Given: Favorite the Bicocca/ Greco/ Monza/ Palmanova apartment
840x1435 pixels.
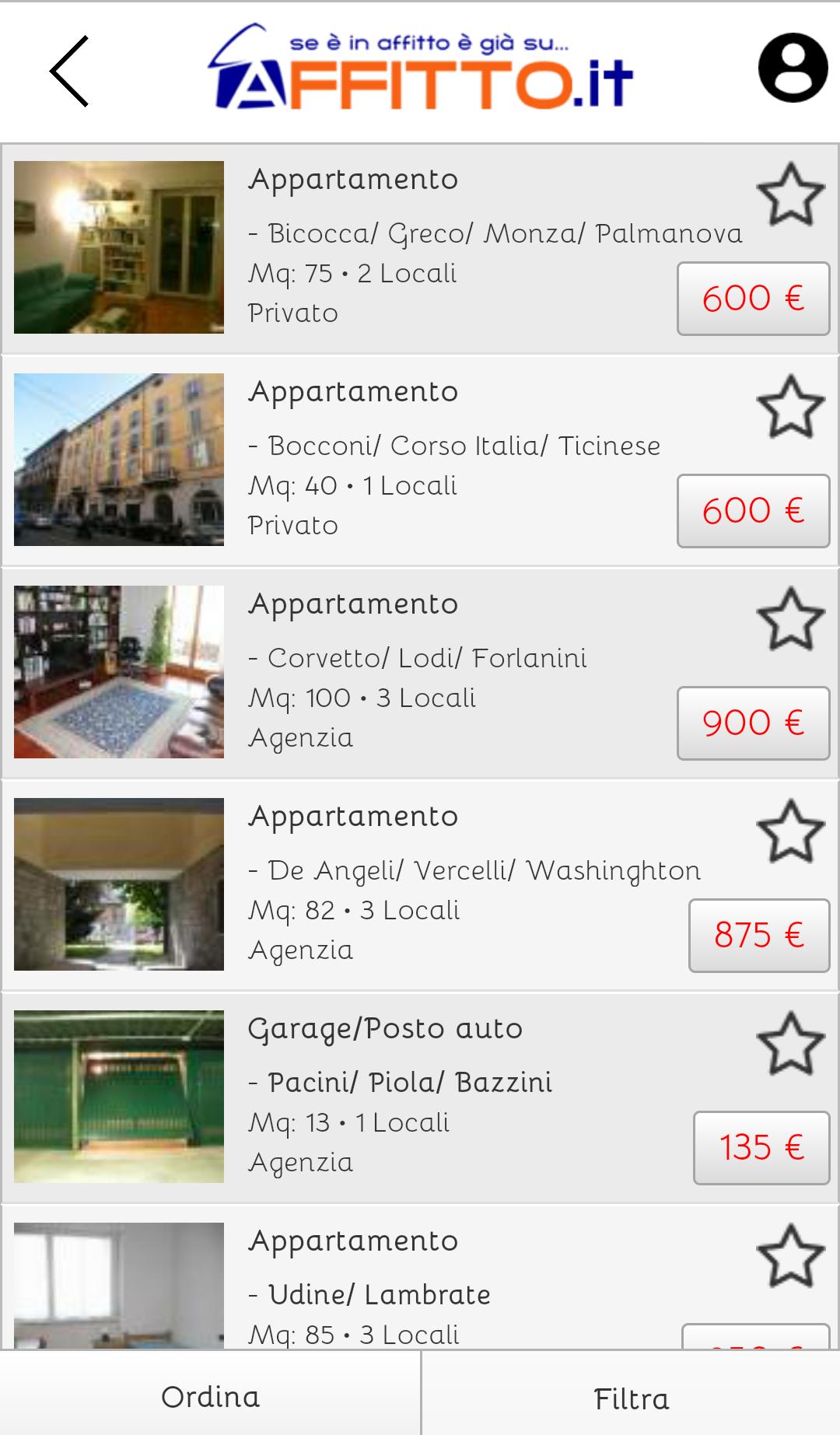Looking at the screenshot, I should click(x=790, y=194).
